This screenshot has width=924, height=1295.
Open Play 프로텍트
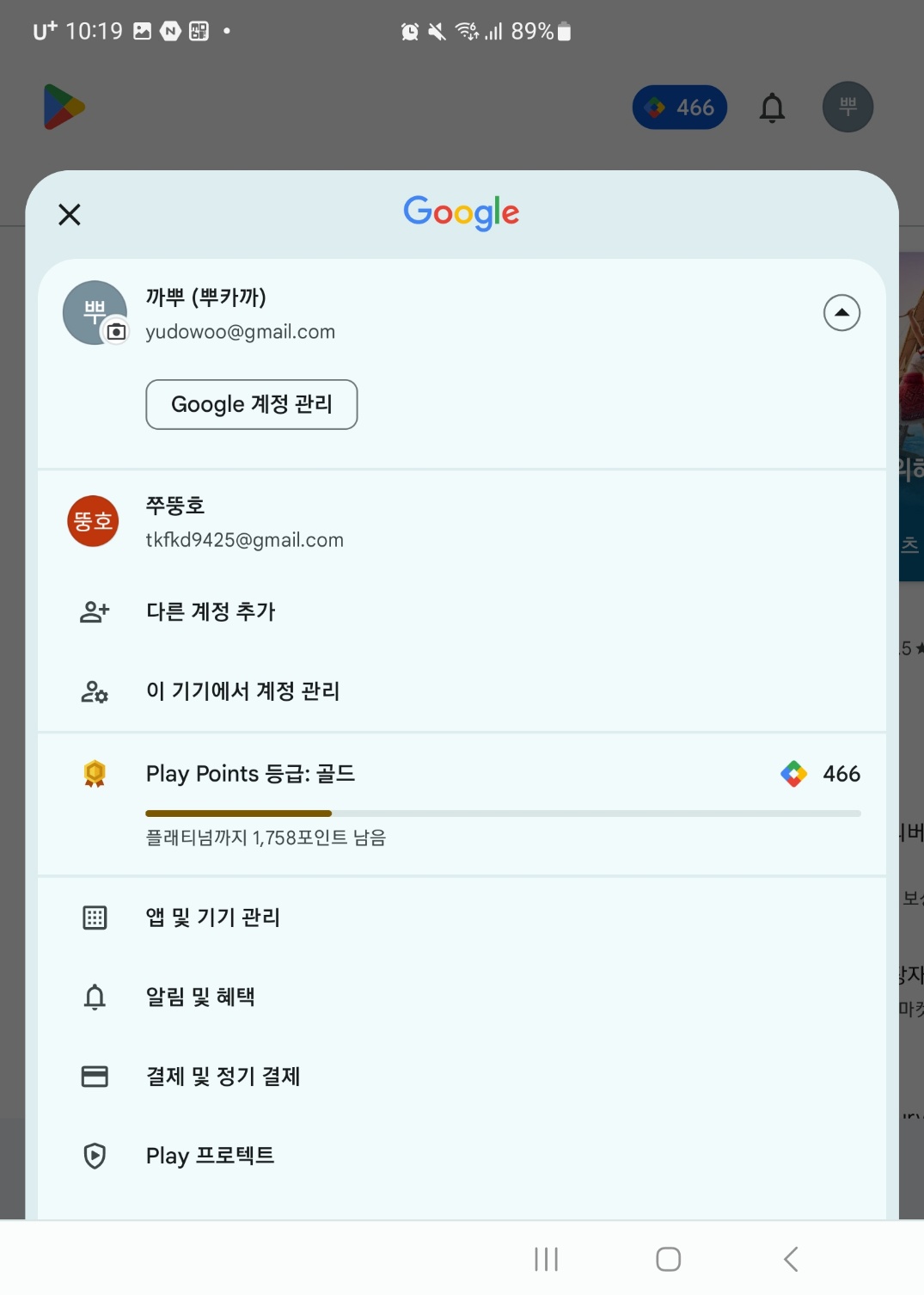(x=210, y=1156)
